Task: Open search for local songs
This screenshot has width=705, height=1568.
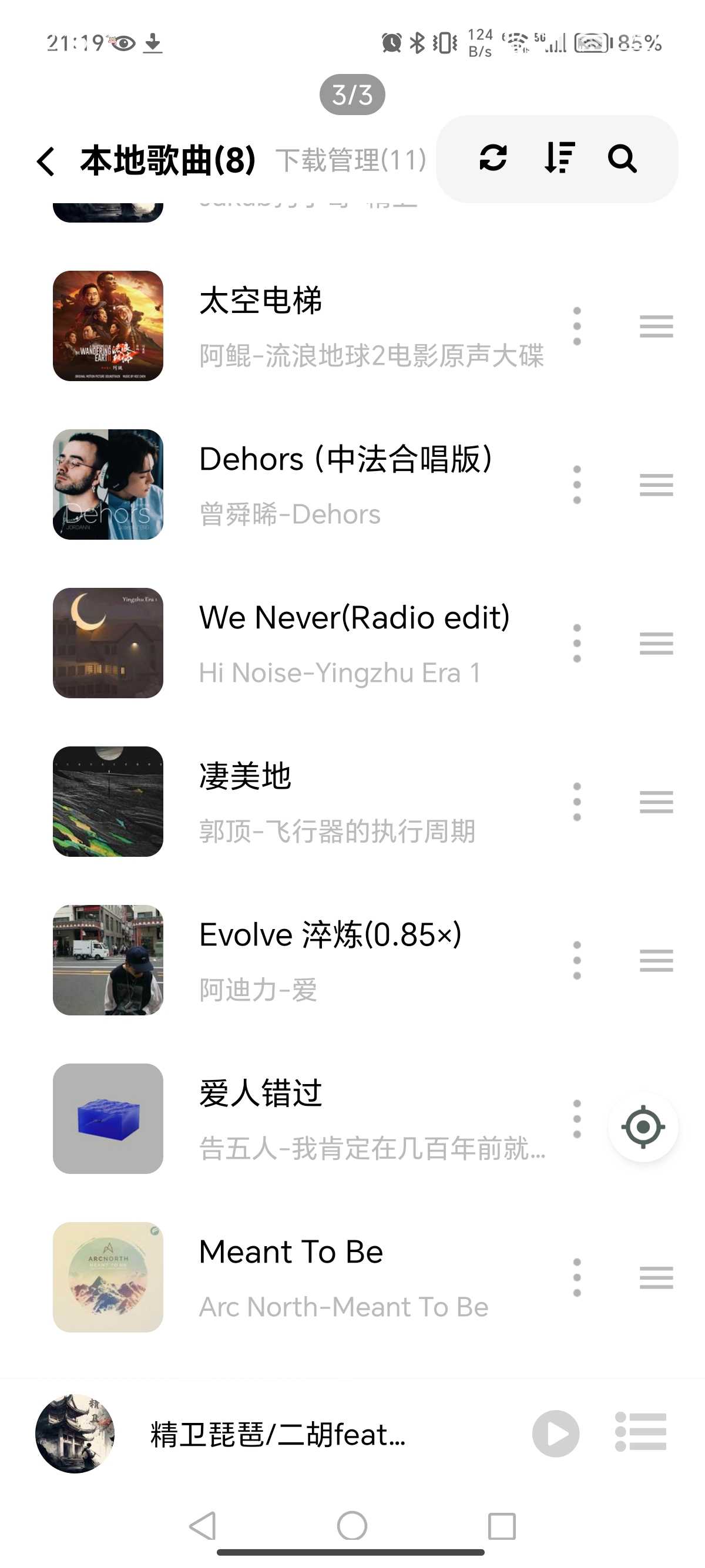Action: [622, 159]
